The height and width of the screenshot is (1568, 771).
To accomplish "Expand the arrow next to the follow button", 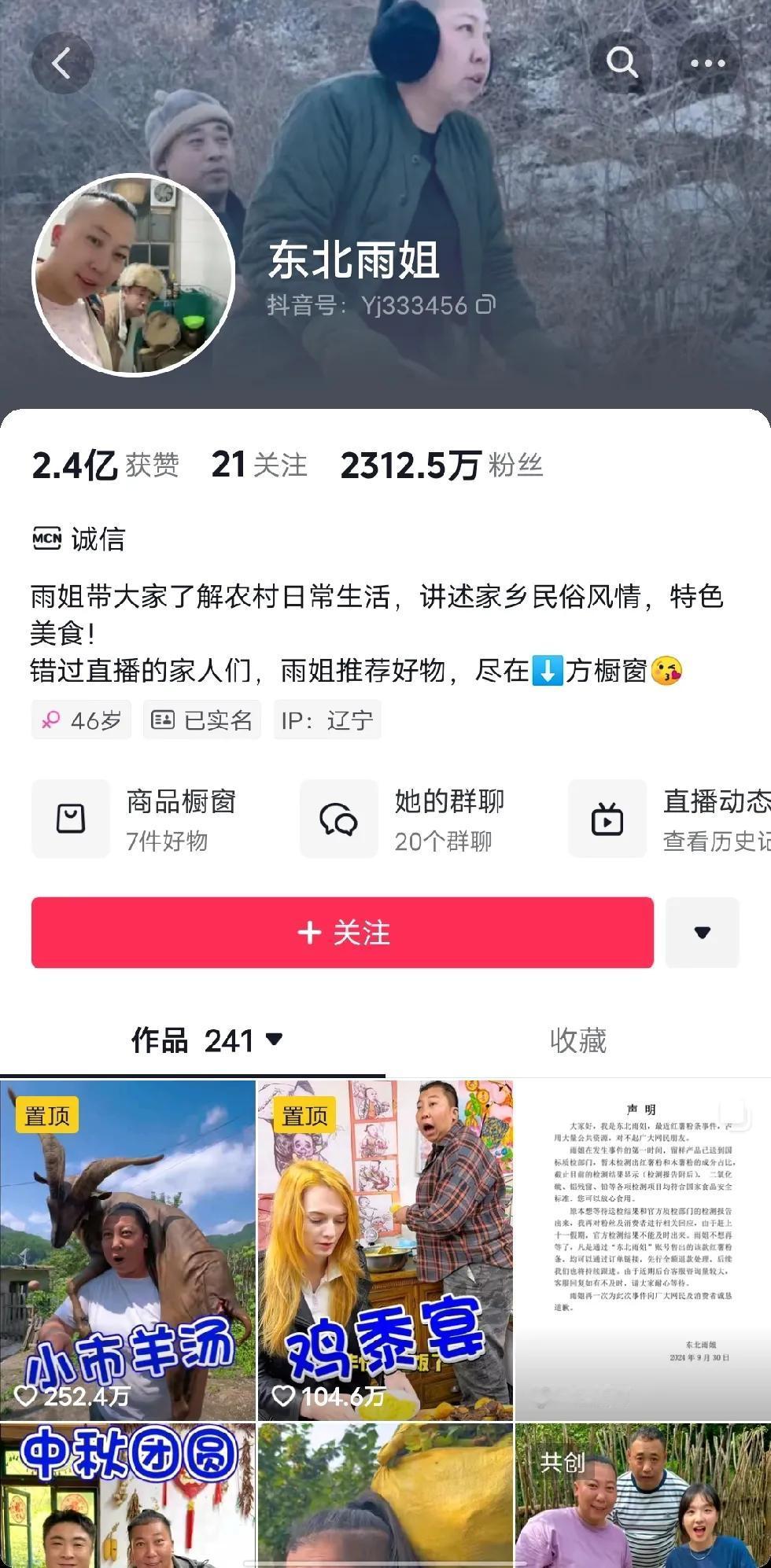I will point(703,933).
